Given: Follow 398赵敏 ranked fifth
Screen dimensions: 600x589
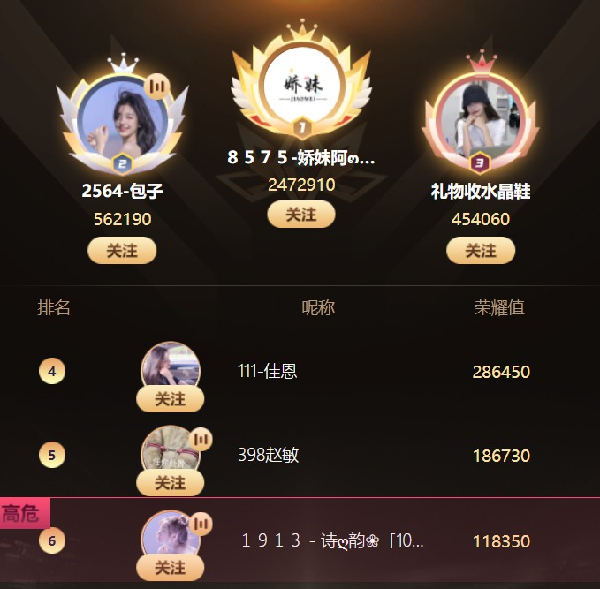Looking at the screenshot, I should pyautogui.click(x=170, y=483).
